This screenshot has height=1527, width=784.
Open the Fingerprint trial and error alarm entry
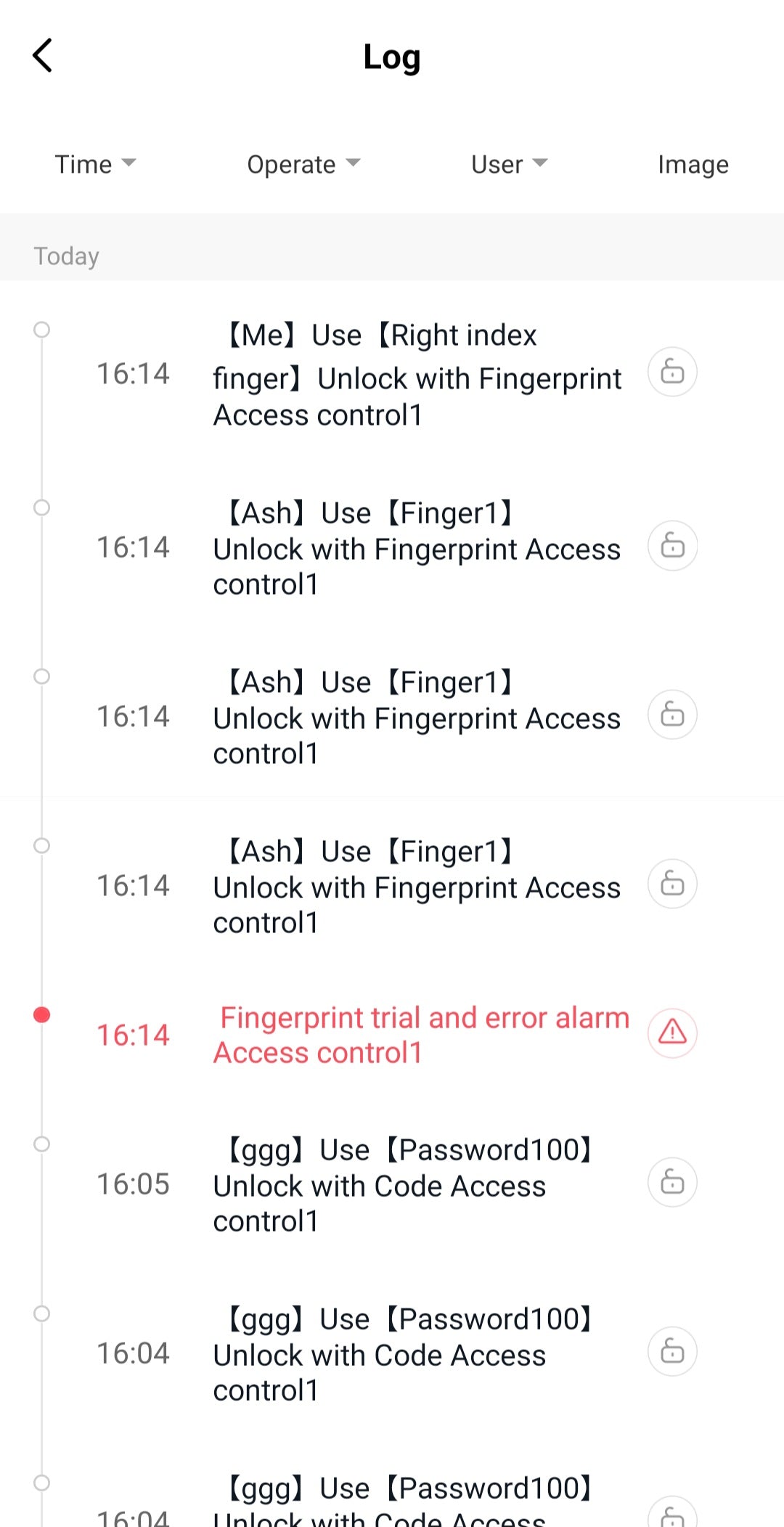(x=423, y=1035)
